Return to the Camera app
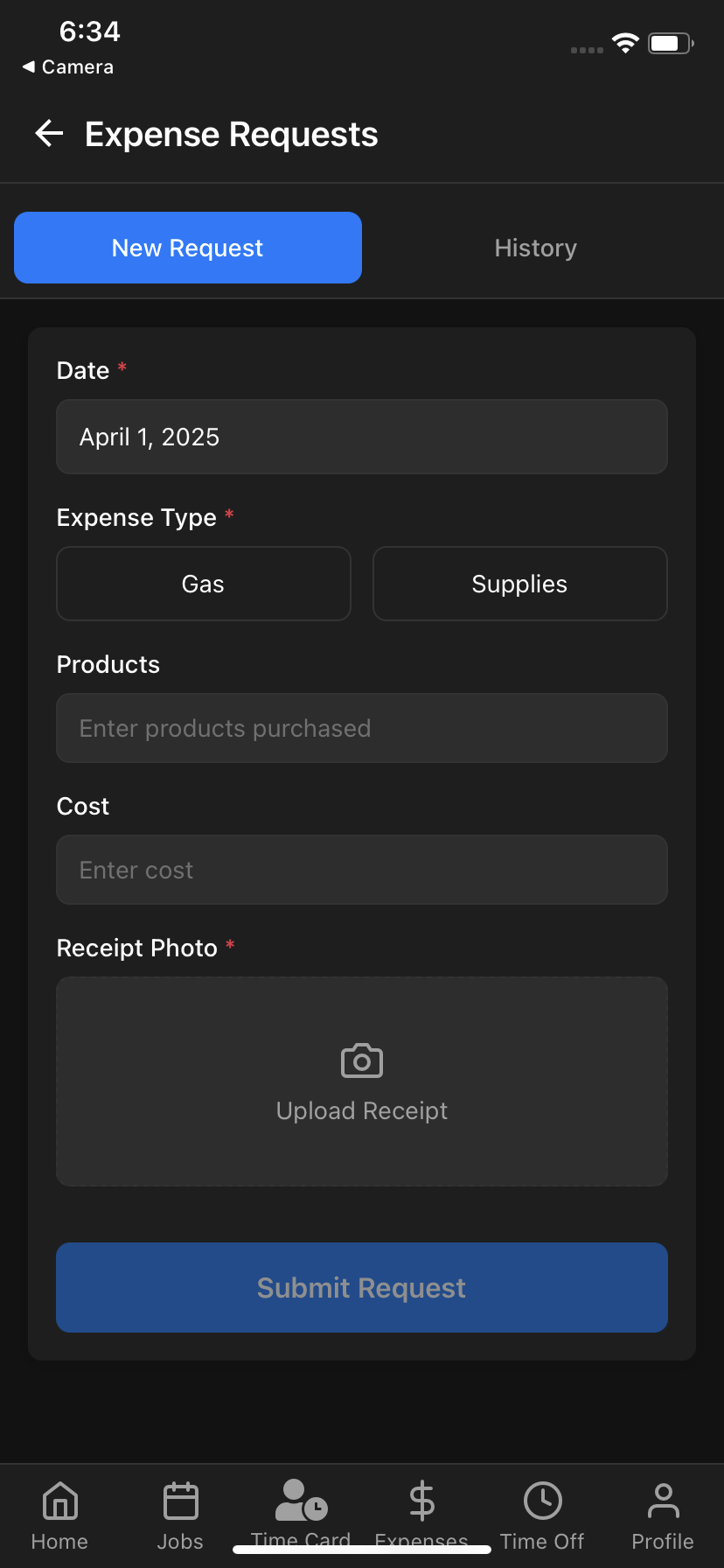This screenshot has width=724, height=1568. coord(68,67)
